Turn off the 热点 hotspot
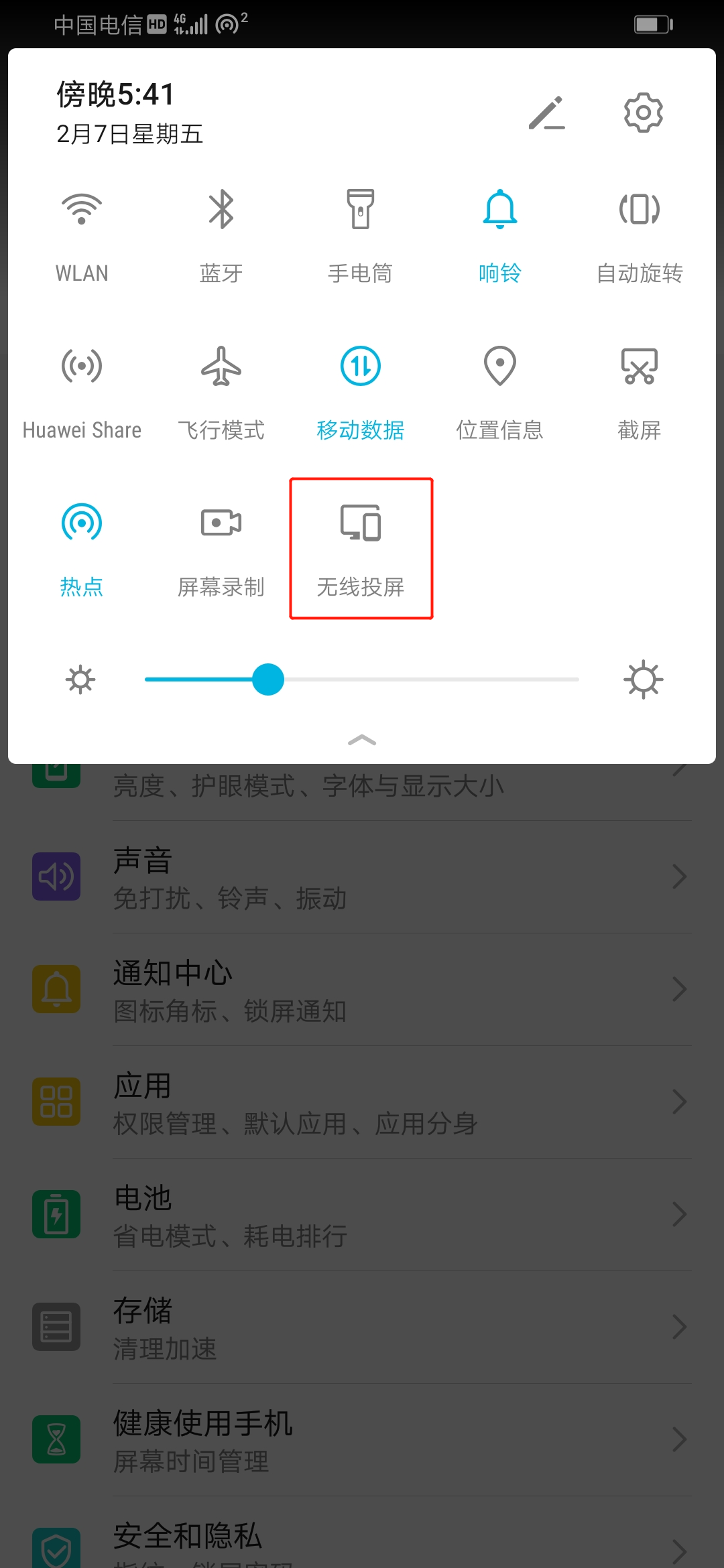The width and height of the screenshot is (724, 1568). point(82,523)
